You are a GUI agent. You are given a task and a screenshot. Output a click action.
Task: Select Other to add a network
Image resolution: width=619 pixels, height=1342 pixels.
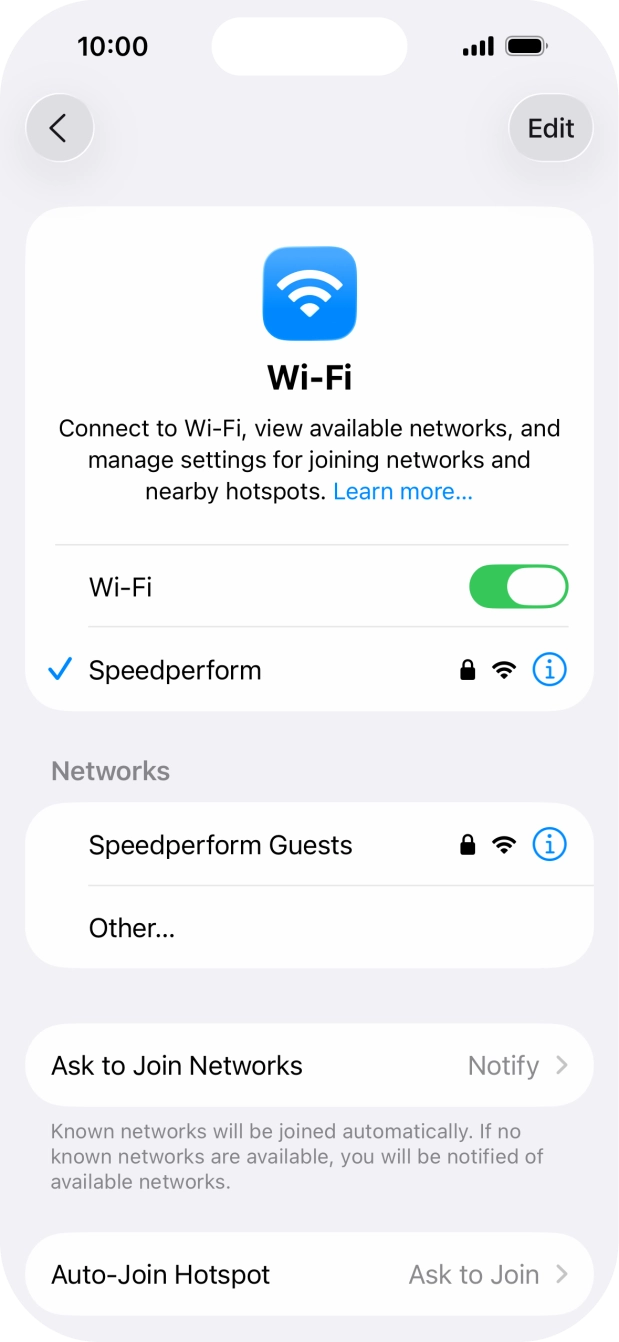tap(132, 928)
